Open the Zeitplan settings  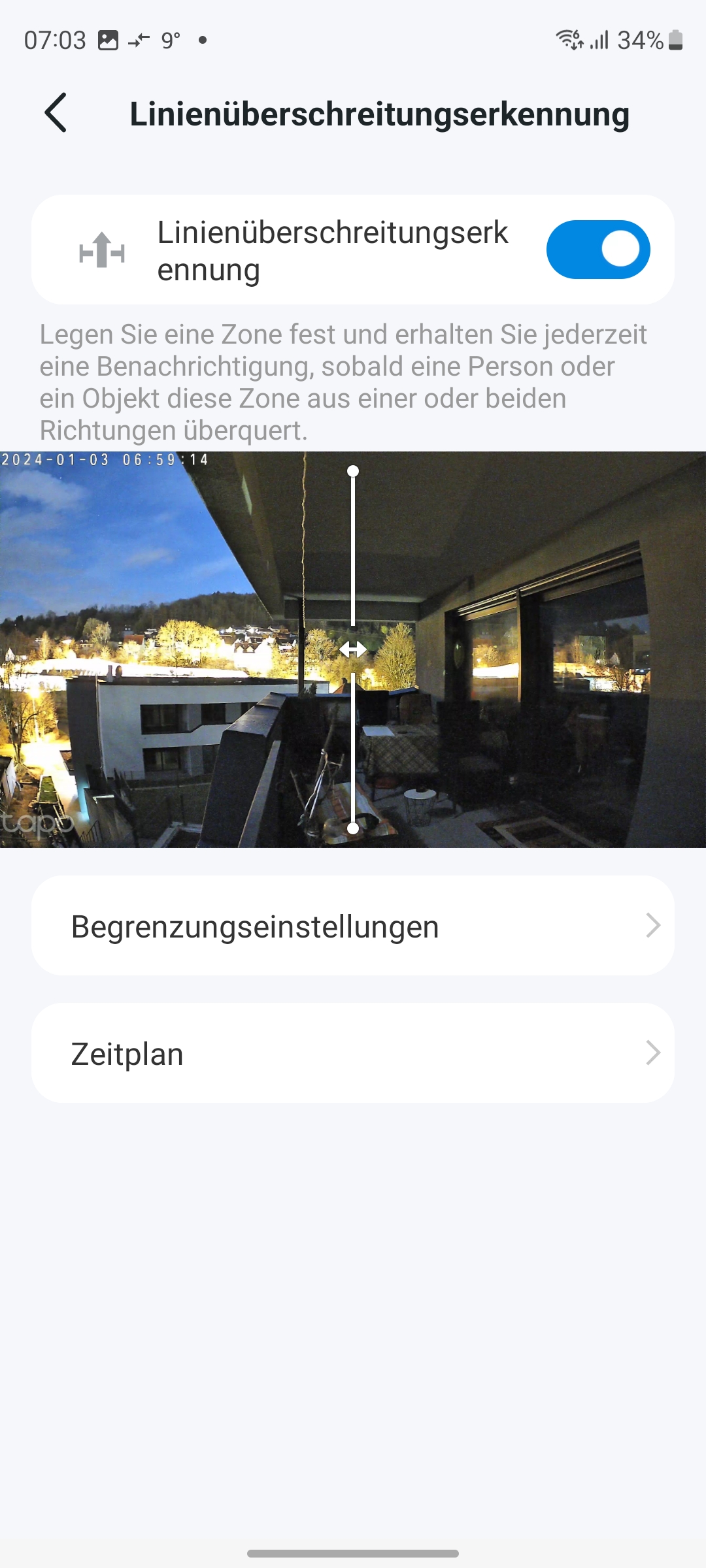tap(353, 1053)
